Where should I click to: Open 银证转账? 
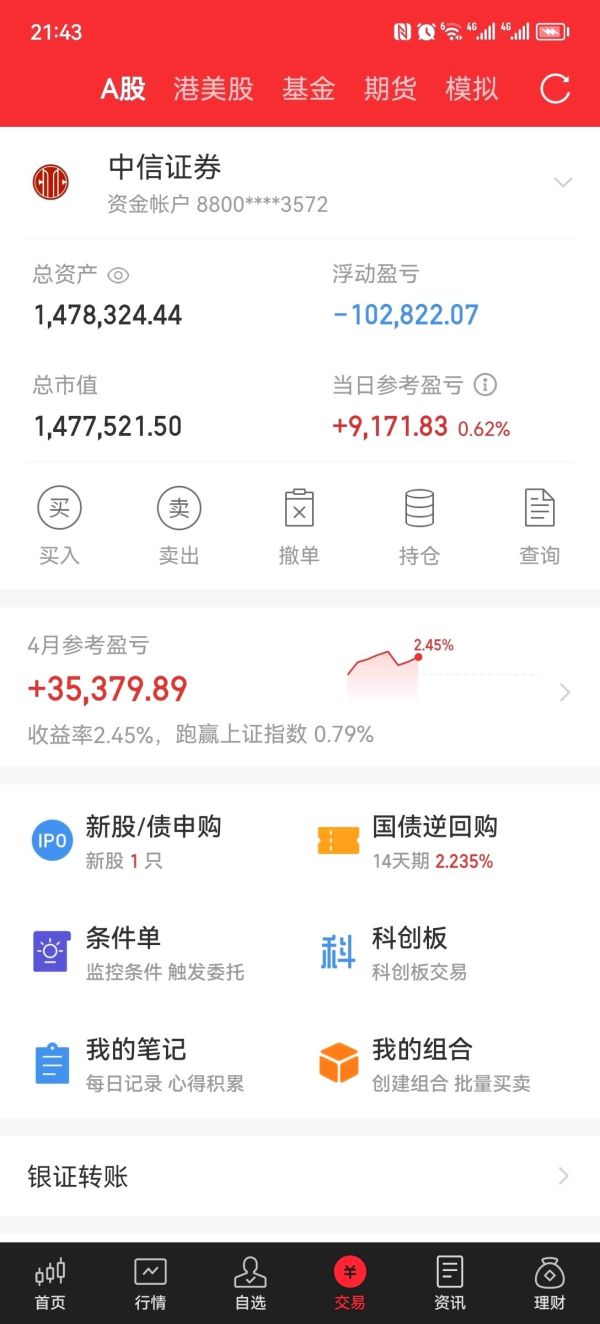click(x=300, y=1176)
